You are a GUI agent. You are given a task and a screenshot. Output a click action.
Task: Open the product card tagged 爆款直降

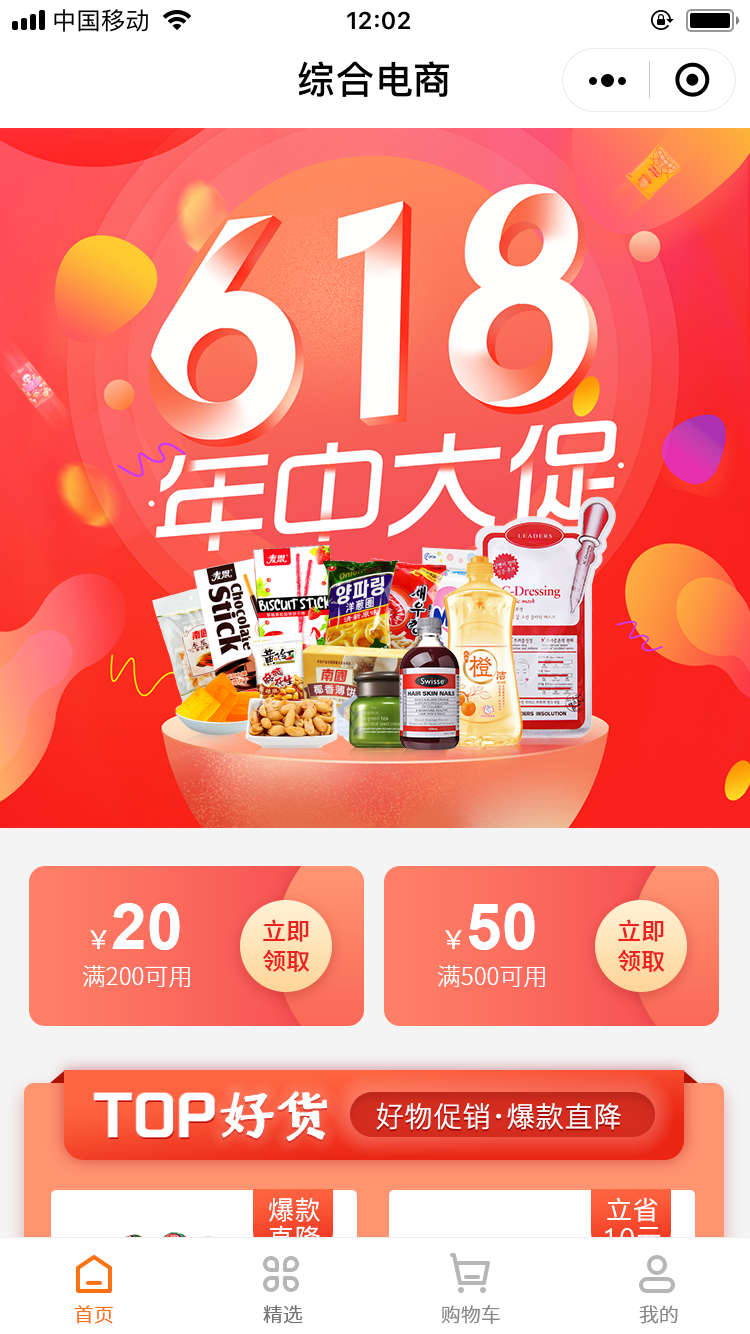(204, 1214)
